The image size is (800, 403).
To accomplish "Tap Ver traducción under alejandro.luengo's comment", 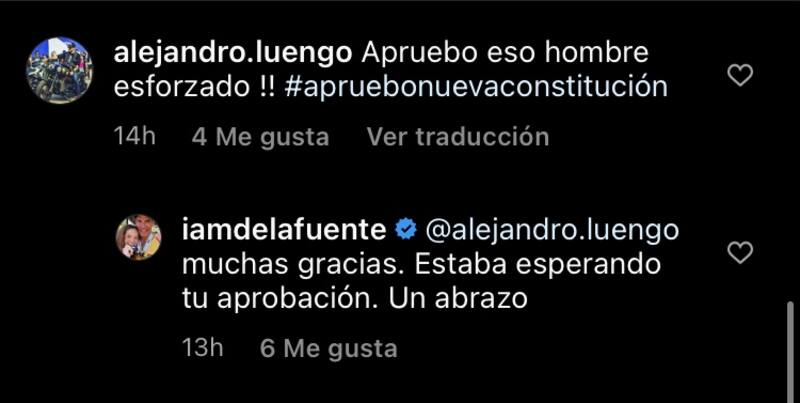I will point(457,137).
